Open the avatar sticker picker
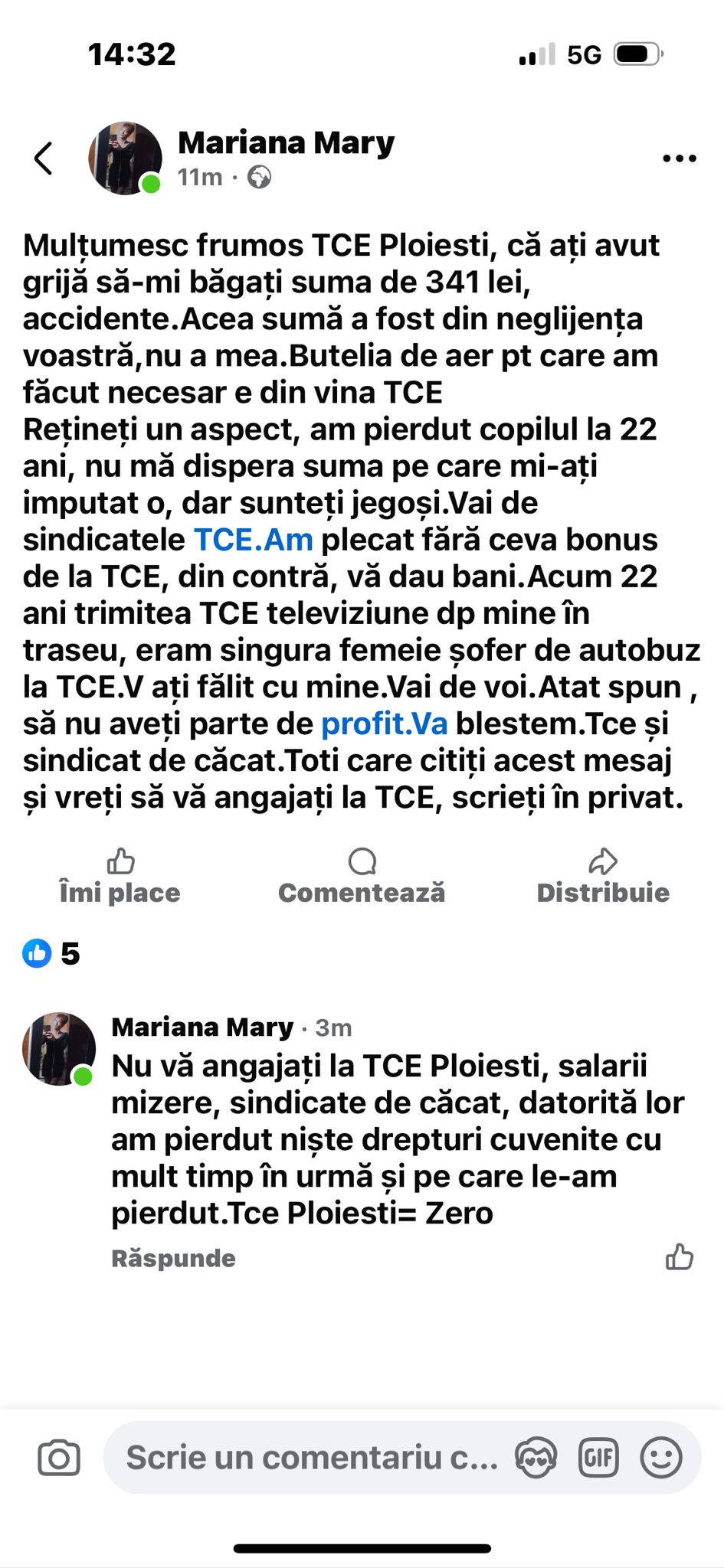Screen dimensions: 724x1568 [x=536, y=1458]
